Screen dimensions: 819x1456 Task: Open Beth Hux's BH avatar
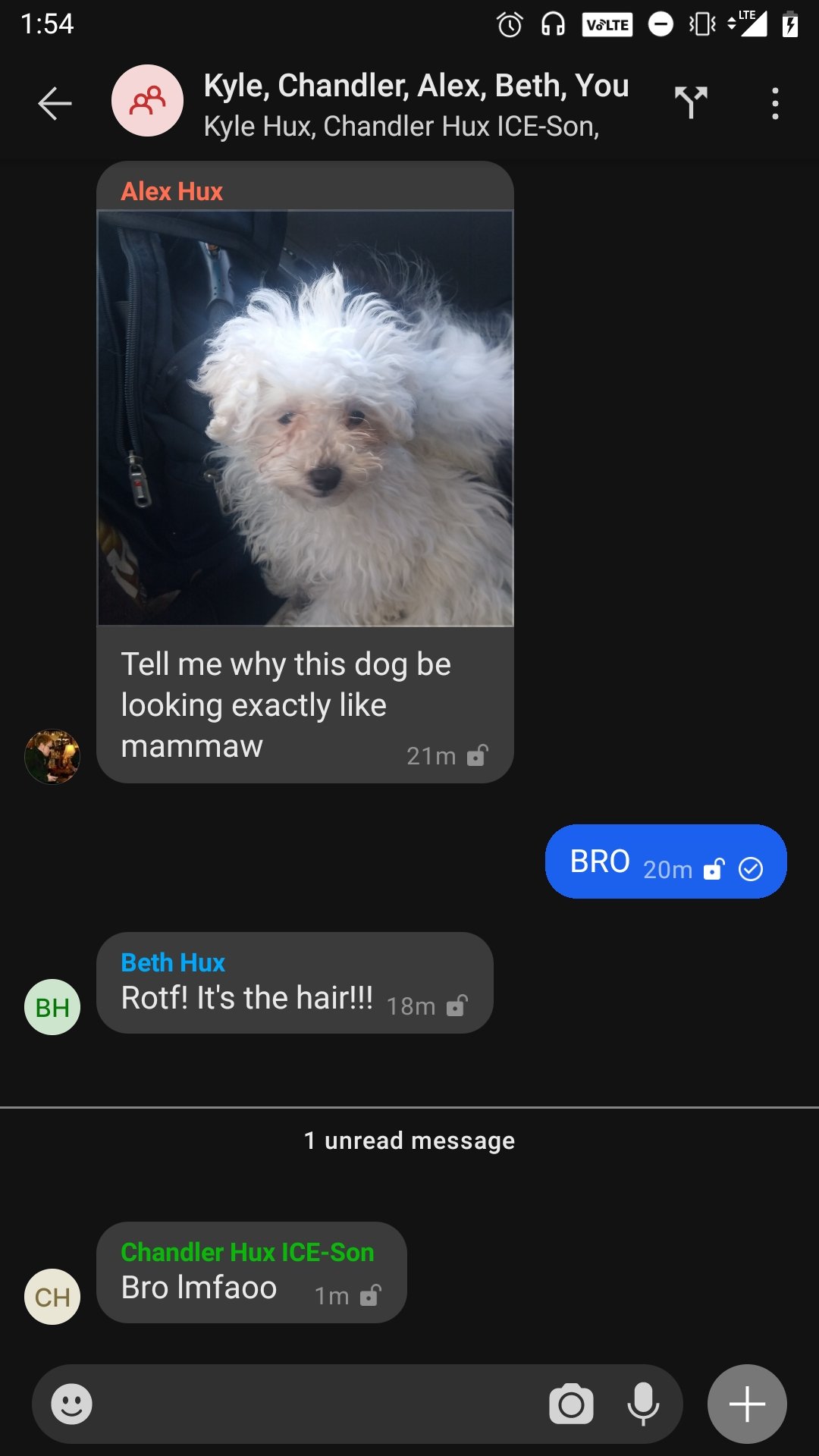click(x=52, y=1007)
